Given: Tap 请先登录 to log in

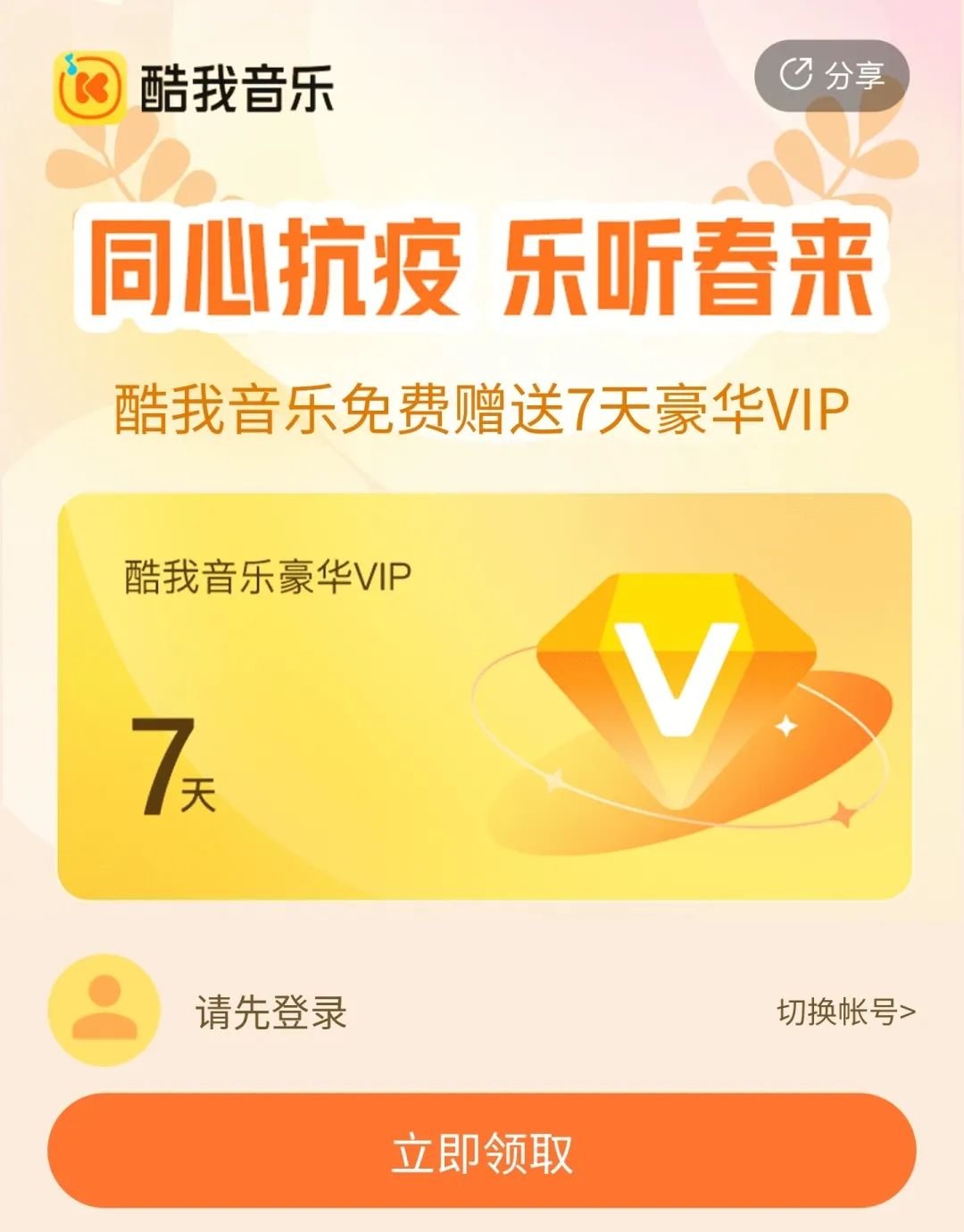Looking at the screenshot, I should 271,1012.
